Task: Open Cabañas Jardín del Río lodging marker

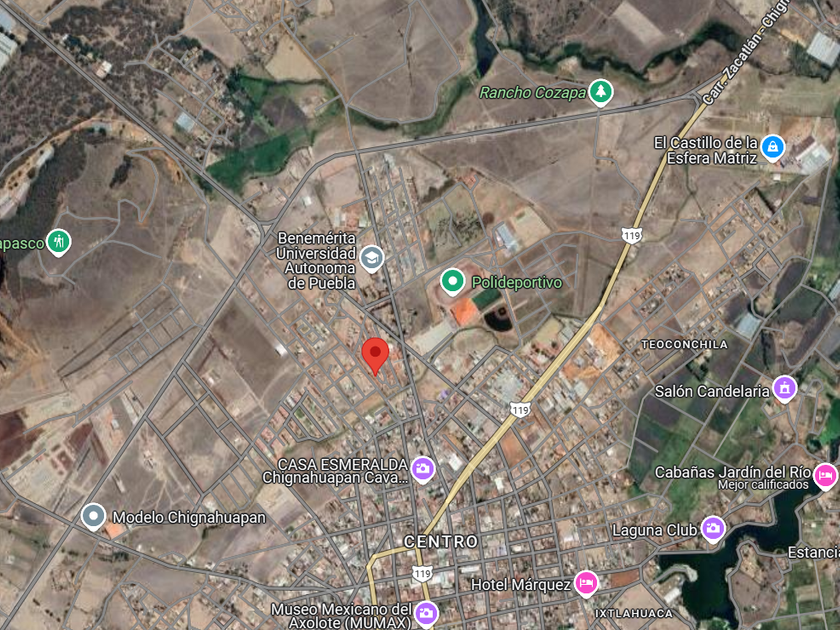Action: (826, 474)
